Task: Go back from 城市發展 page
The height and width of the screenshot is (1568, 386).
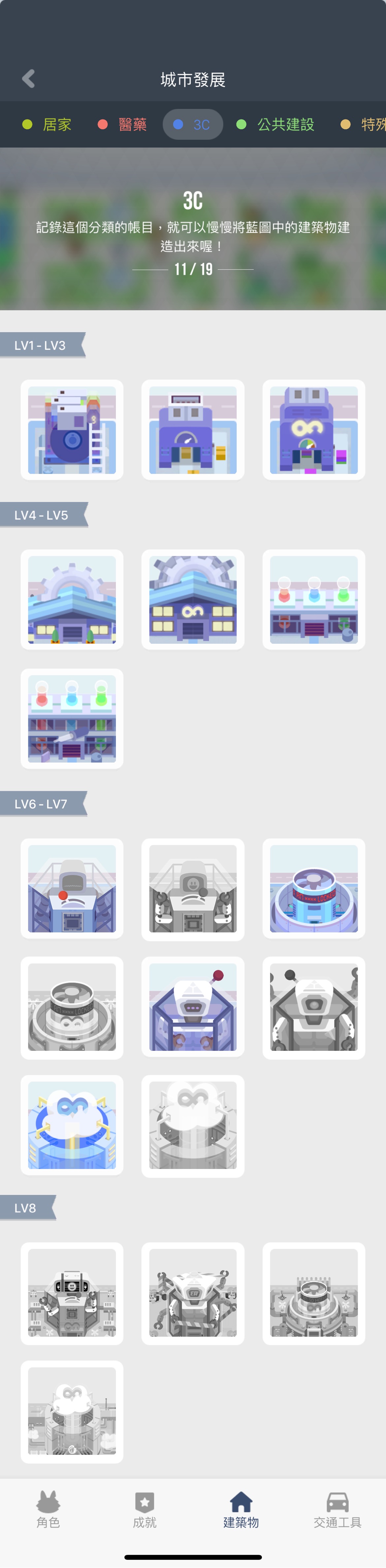Action: pyautogui.click(x=28, y=78)
